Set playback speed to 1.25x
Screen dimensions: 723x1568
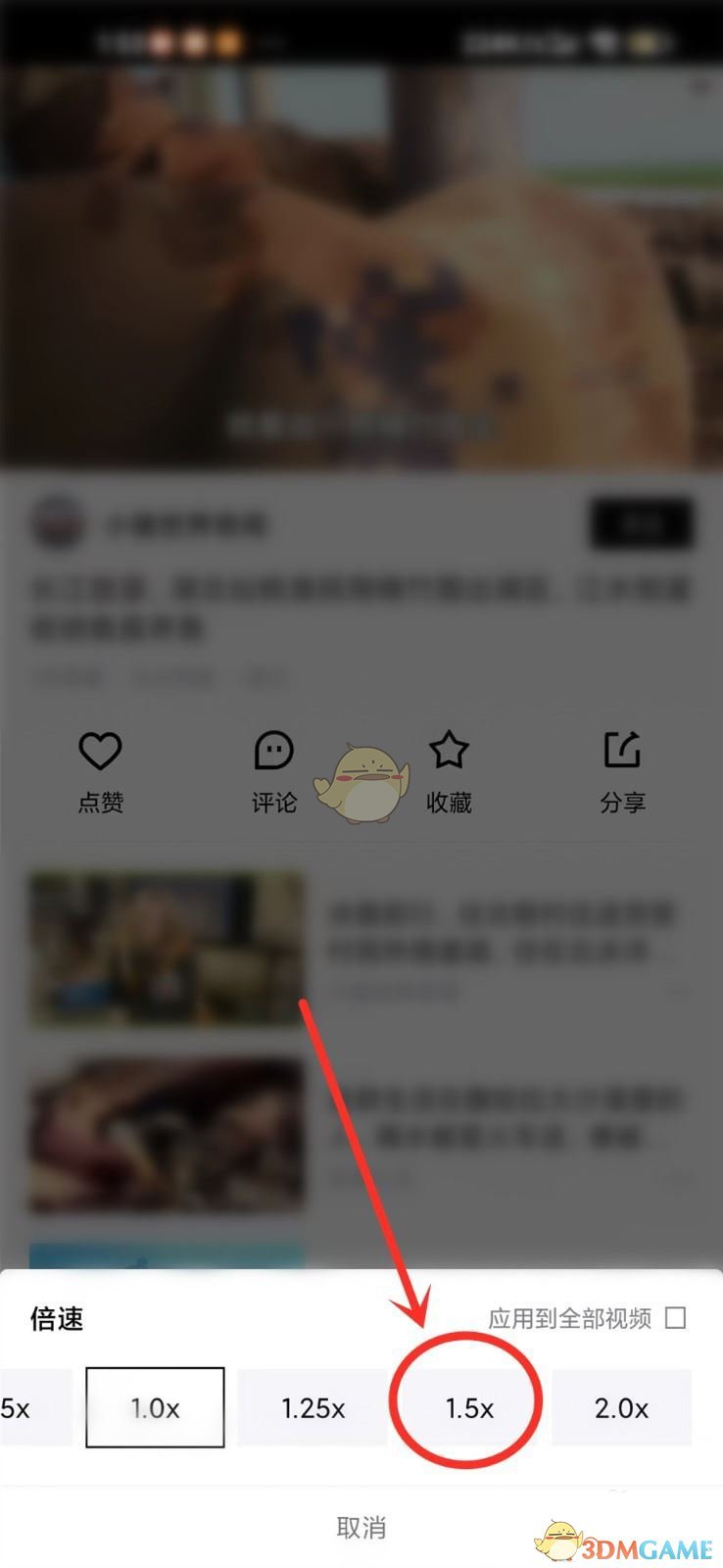(x=313, y=1408)
